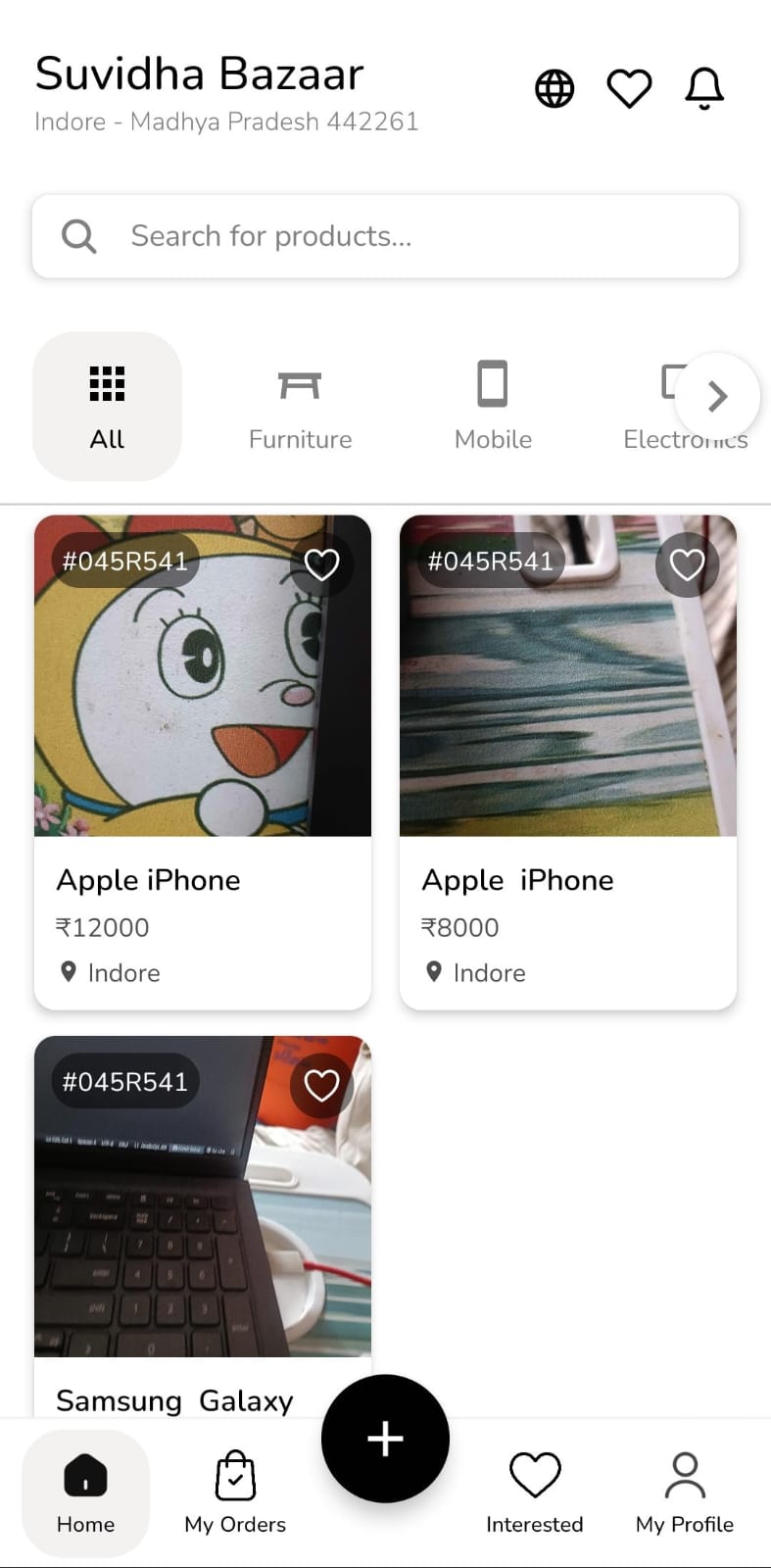Viewport: 771px width, 1568px height.
Task: Filter by Furniture category
Action: [300, 406]
